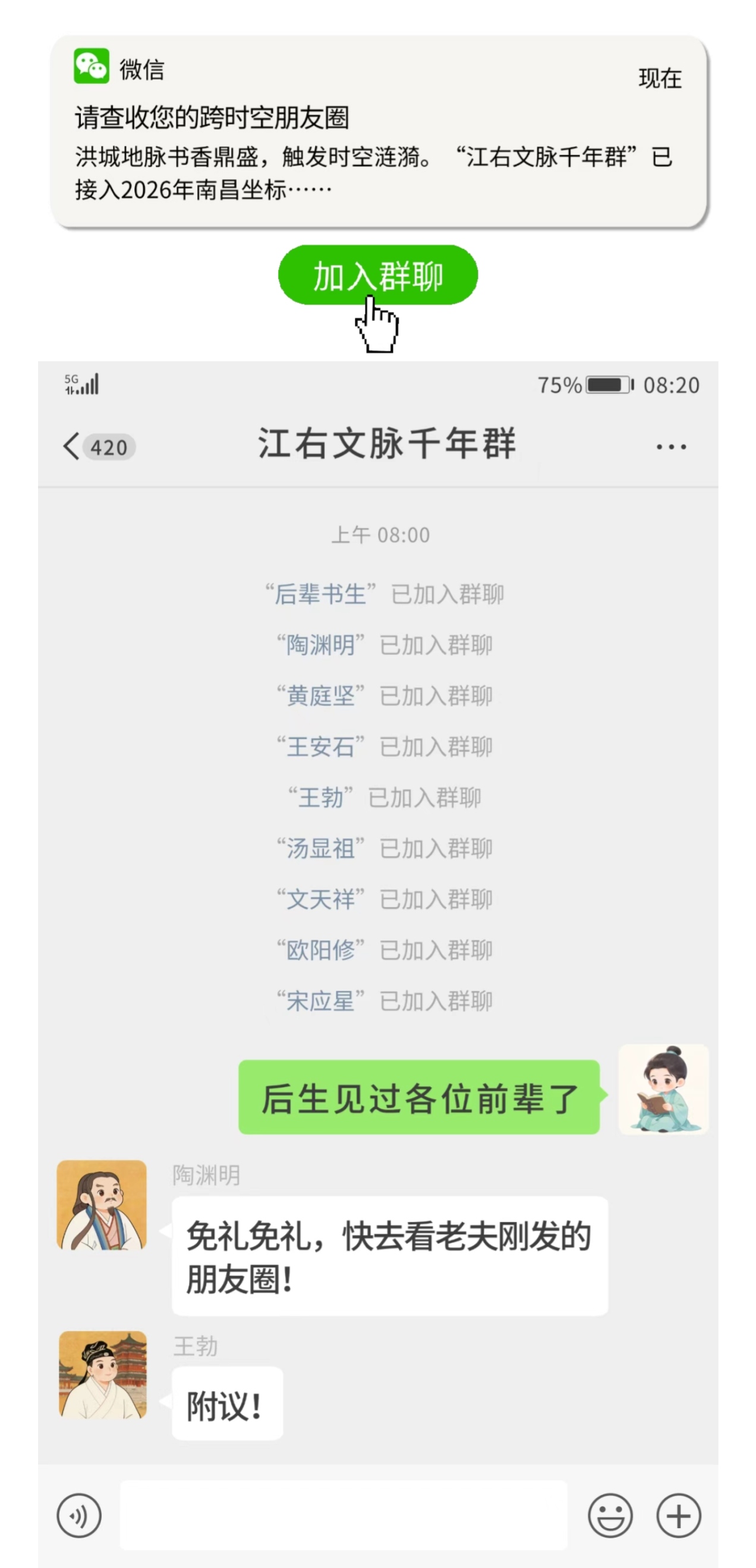The height and width of the screenshot is (1568, 756).
Task: Tap the back chevron showing 420 unread chats
Action: pos(97,446)
